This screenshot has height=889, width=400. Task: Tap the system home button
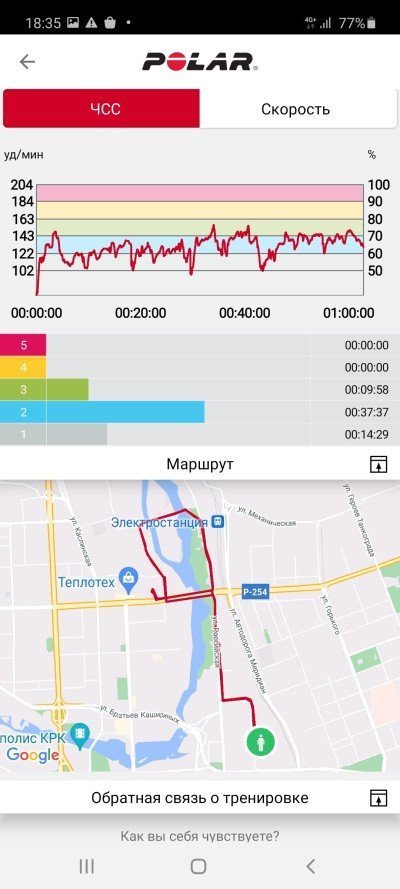tap(198, 866)
